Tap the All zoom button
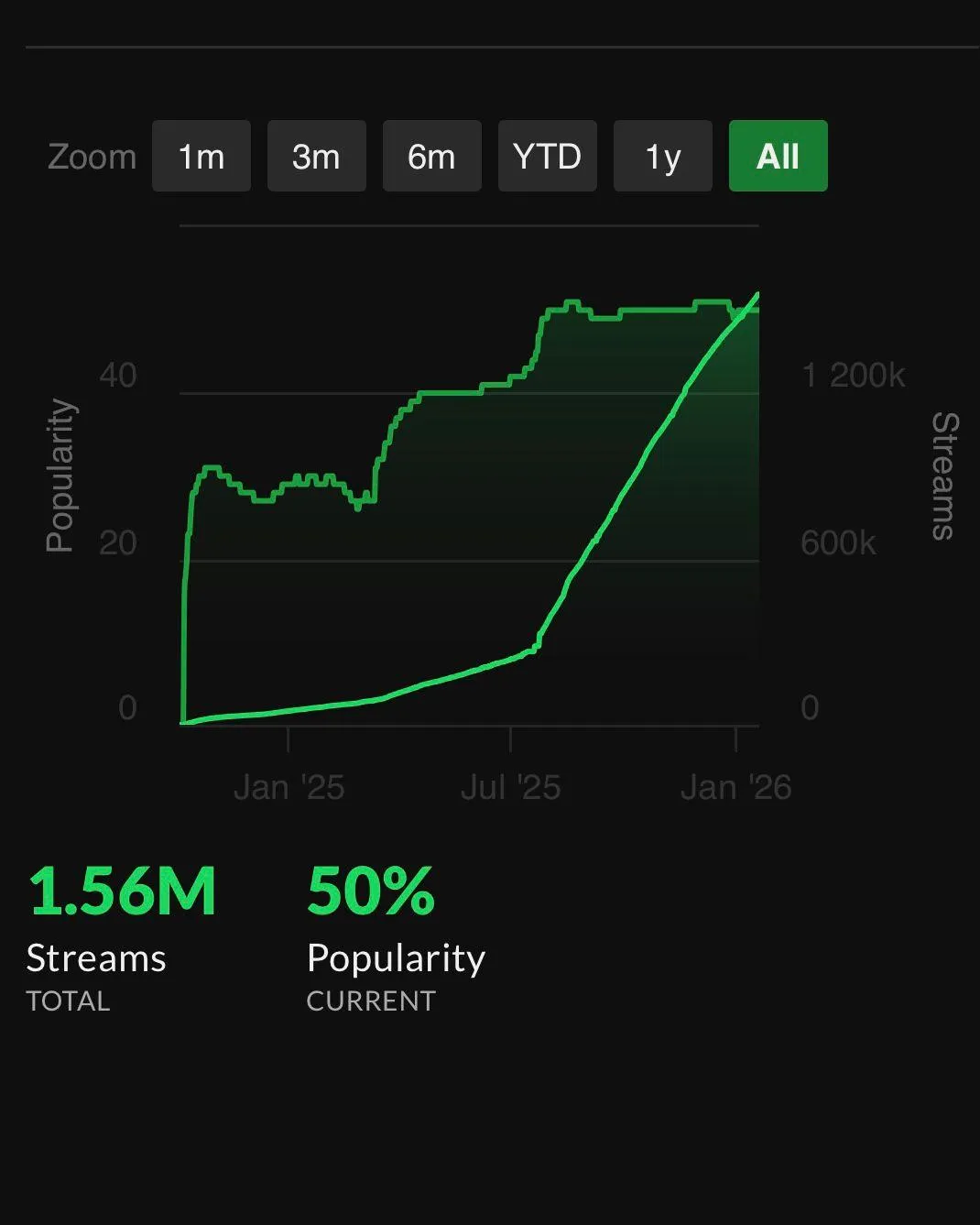This screenshot has height=1225, width=980. click(x=778, y=156)
